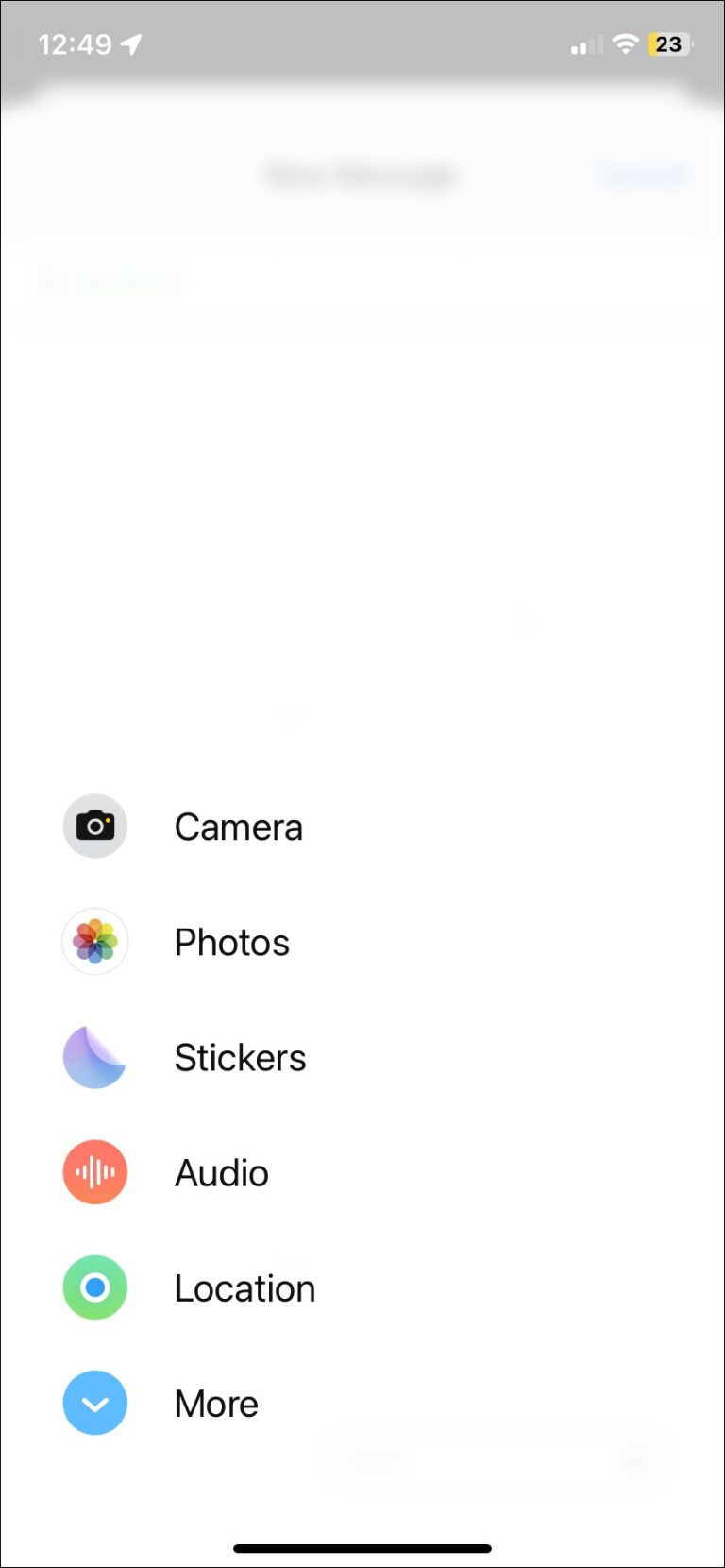Tap the Wi-Fi icon in the status bar
The image size is (725, 1568).
[625, 43]
